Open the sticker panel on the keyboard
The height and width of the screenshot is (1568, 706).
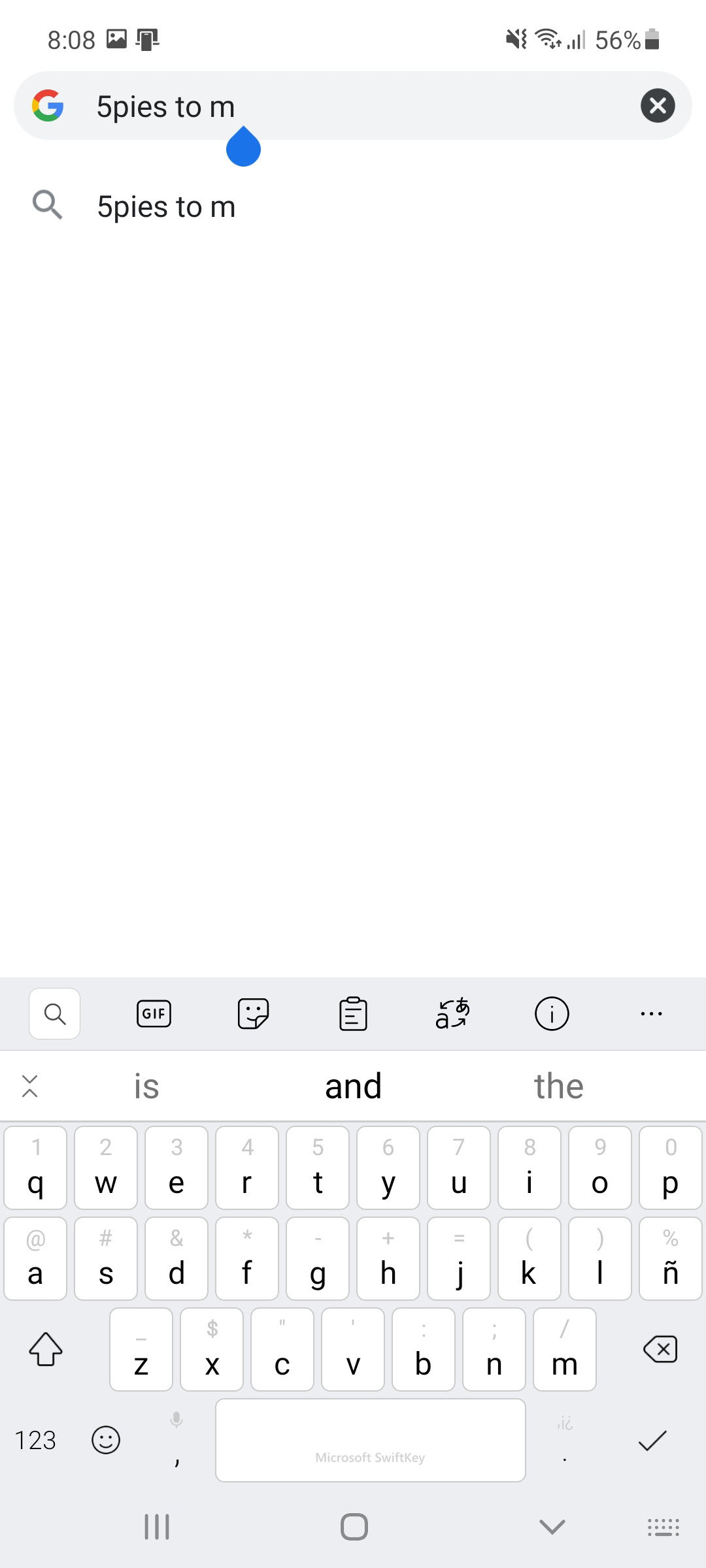[254, 1013]
